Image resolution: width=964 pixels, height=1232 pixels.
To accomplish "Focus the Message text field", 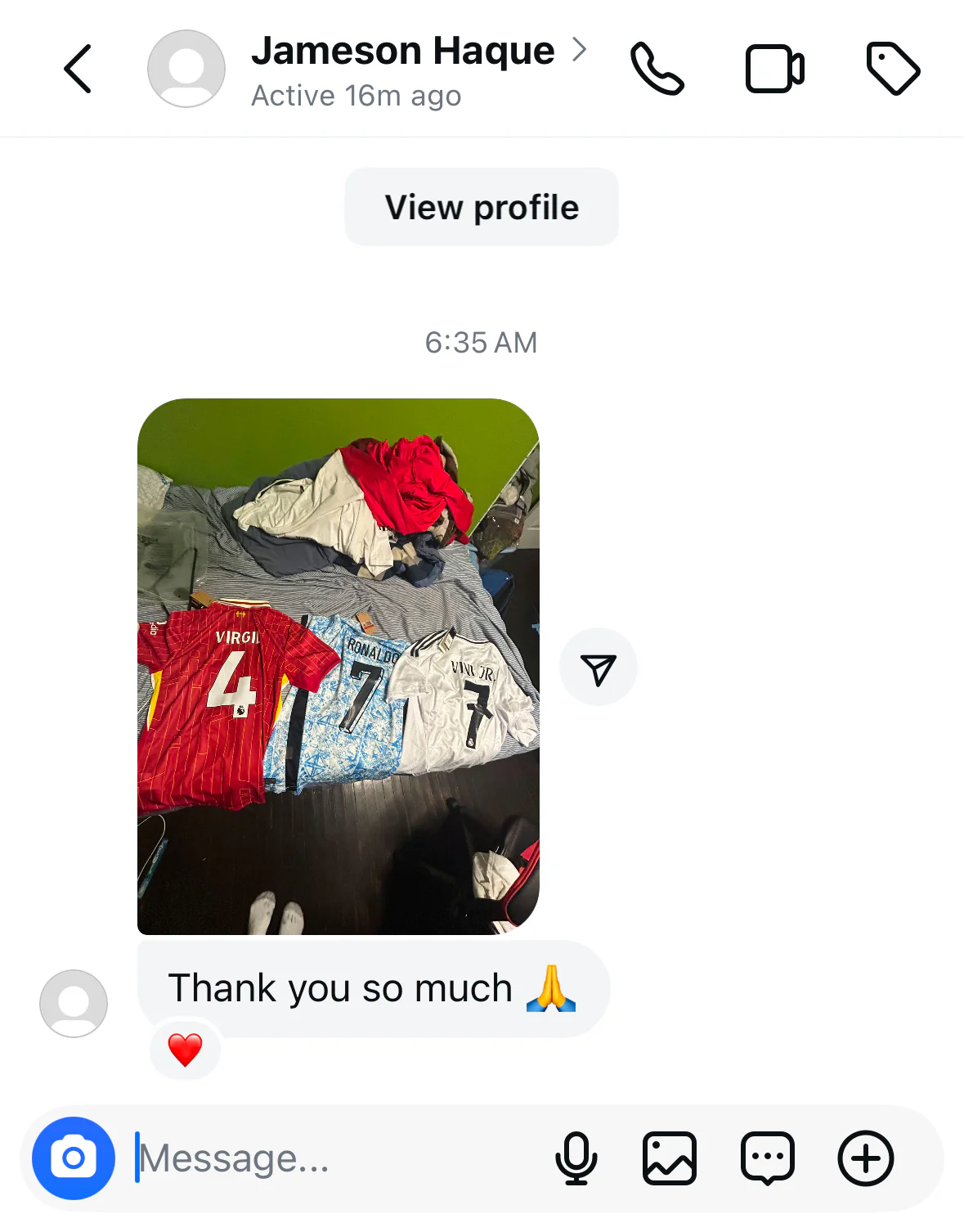I will pyautogui.click(x=327, y=1158).
